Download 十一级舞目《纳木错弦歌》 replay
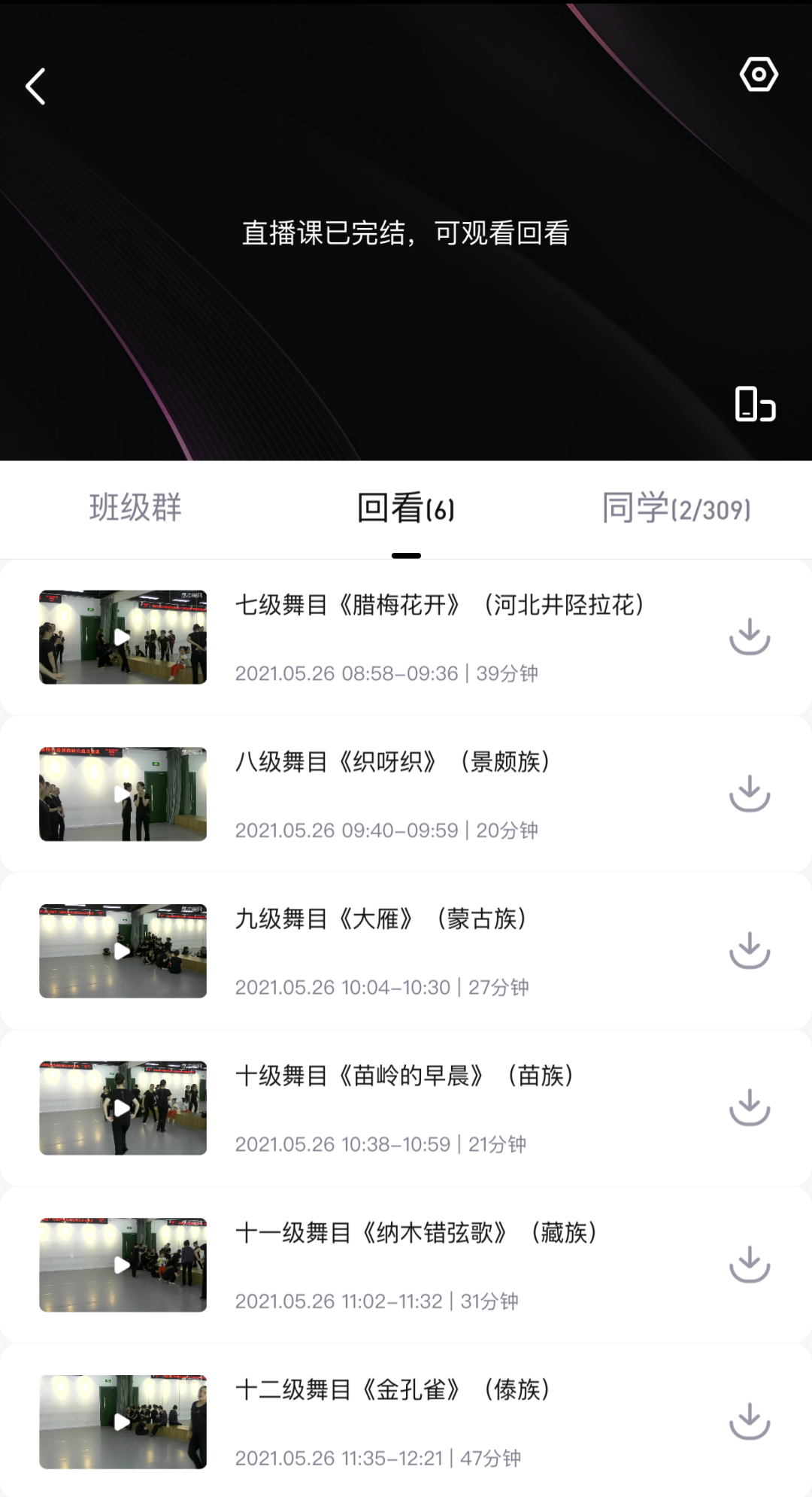The height and width of the screenshot is (1497, 812). coord(750,1265)
